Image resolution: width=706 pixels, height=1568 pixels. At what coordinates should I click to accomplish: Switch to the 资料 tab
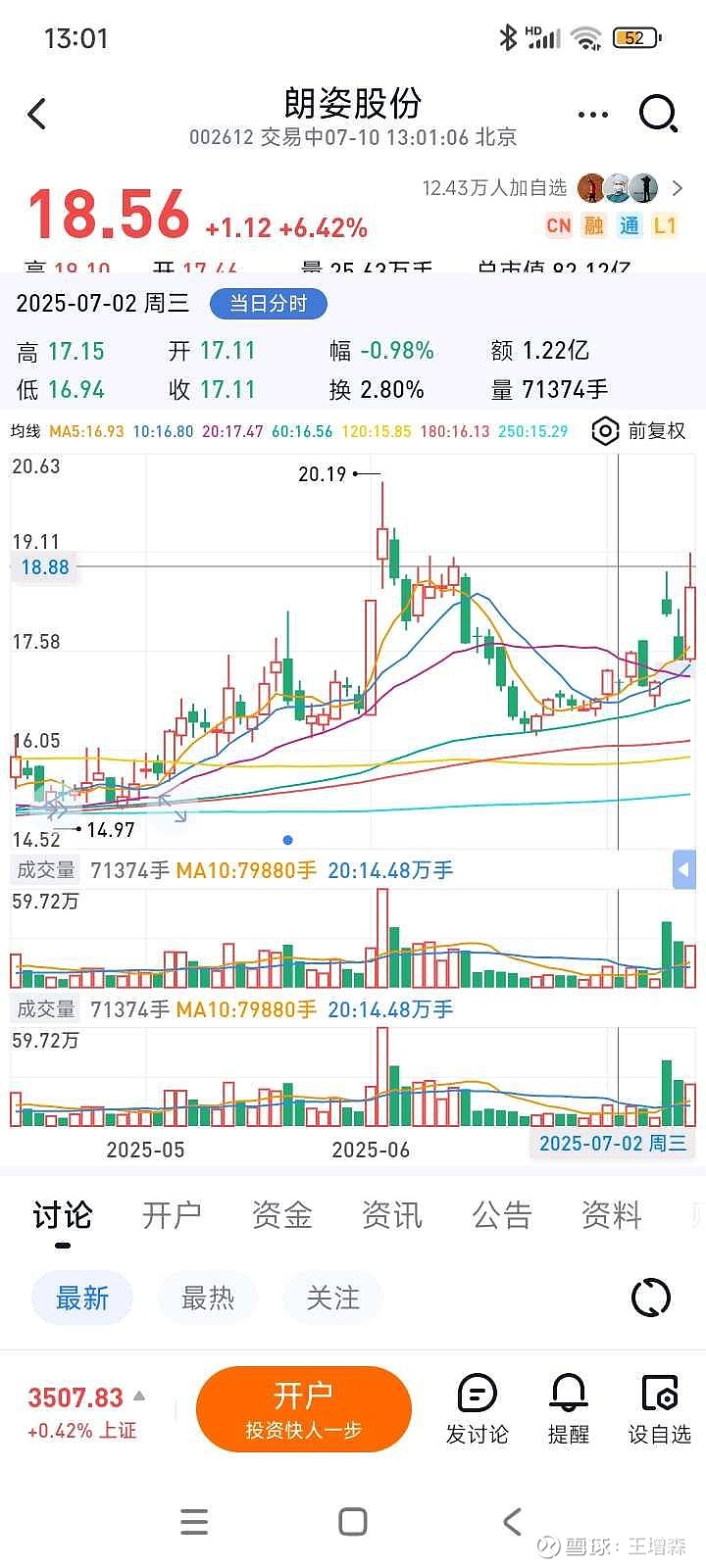click(x=611, y=1215)
